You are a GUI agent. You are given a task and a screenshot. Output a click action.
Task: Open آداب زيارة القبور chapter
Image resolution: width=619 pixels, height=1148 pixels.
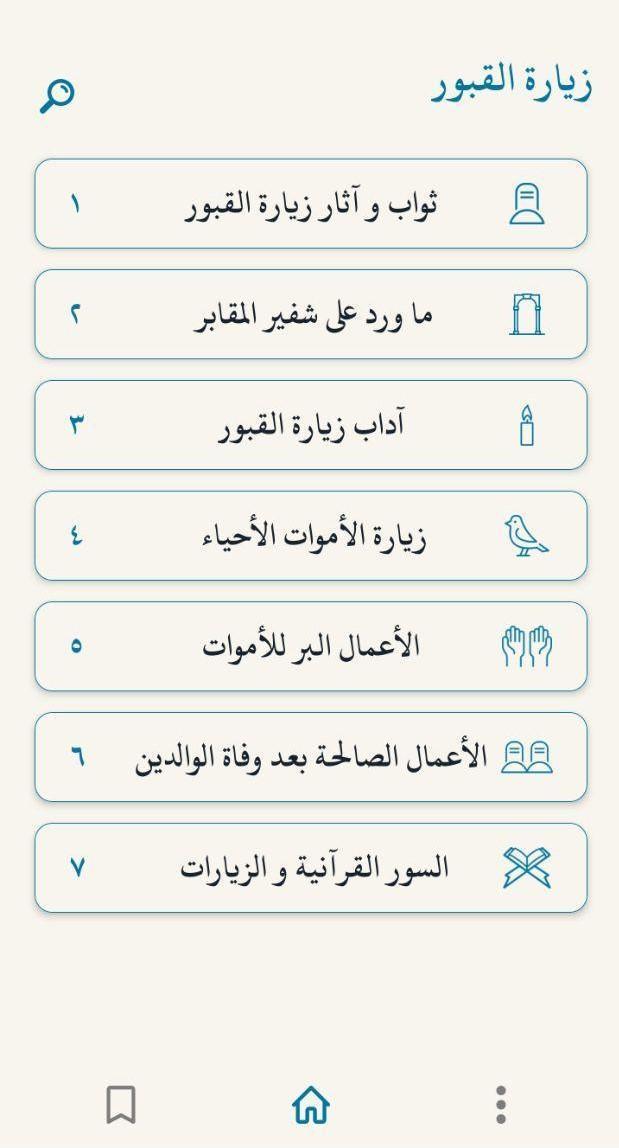[x=311, y=425]
